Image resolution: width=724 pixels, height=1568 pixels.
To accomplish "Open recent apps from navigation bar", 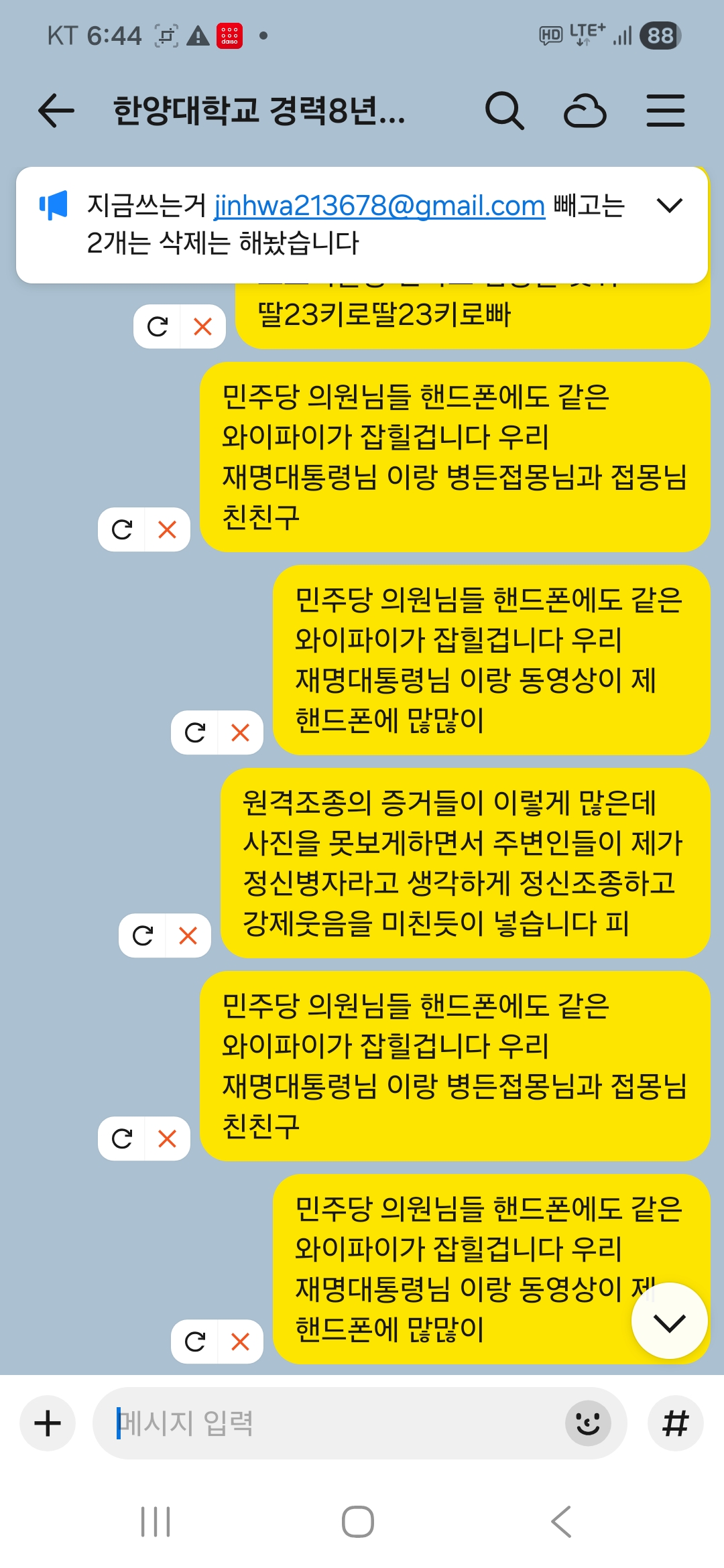I will tap(156, 1522).
